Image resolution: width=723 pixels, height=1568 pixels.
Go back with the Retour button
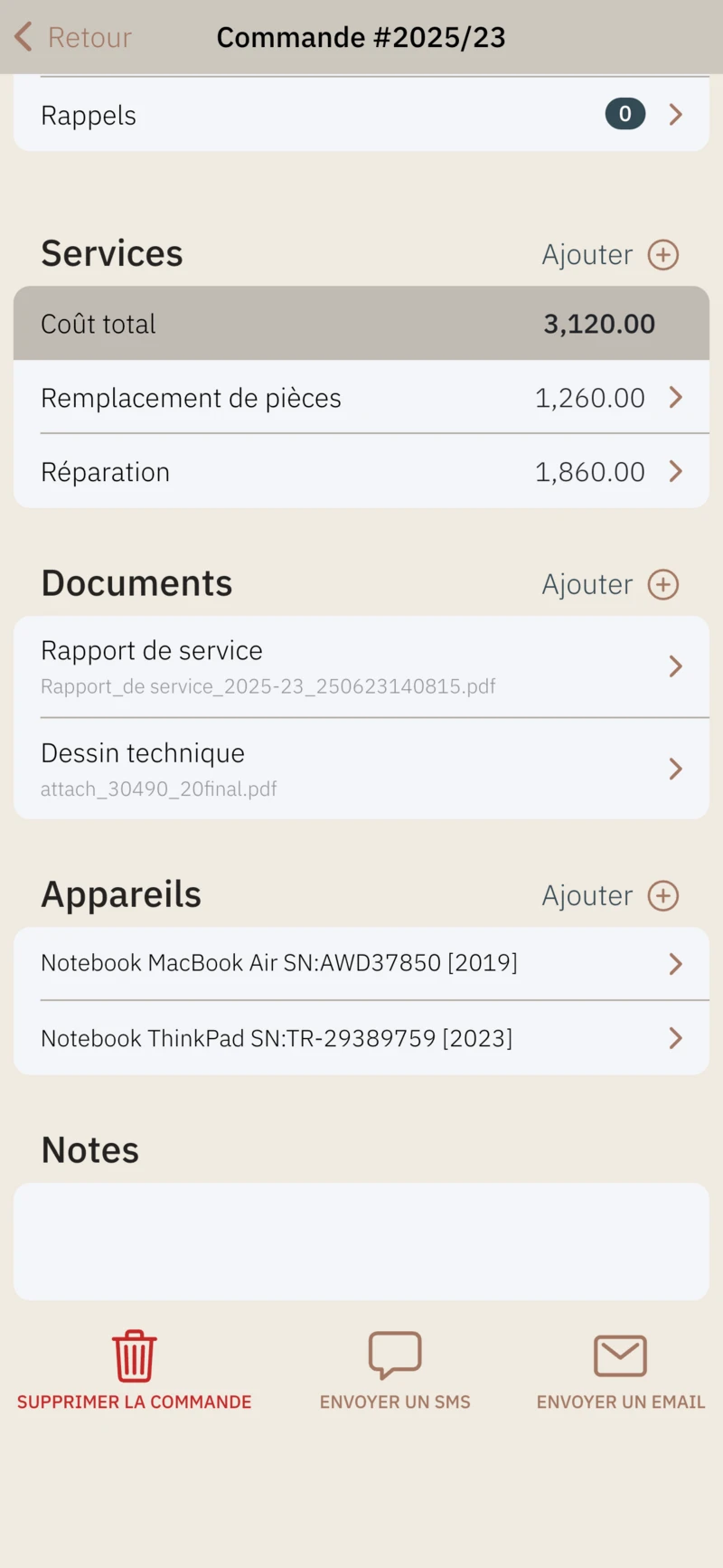[x=74, y=37]
